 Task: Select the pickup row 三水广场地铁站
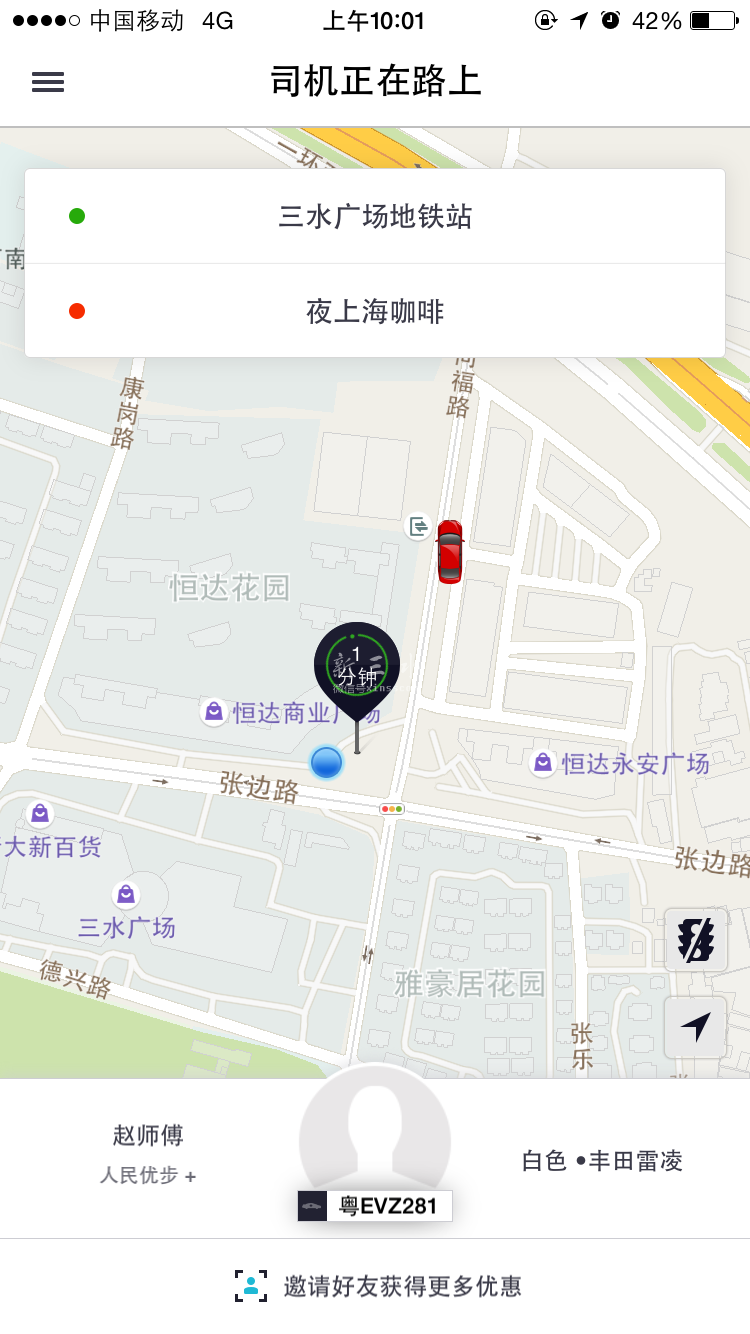pyautogui.click(x=375, y=216)
